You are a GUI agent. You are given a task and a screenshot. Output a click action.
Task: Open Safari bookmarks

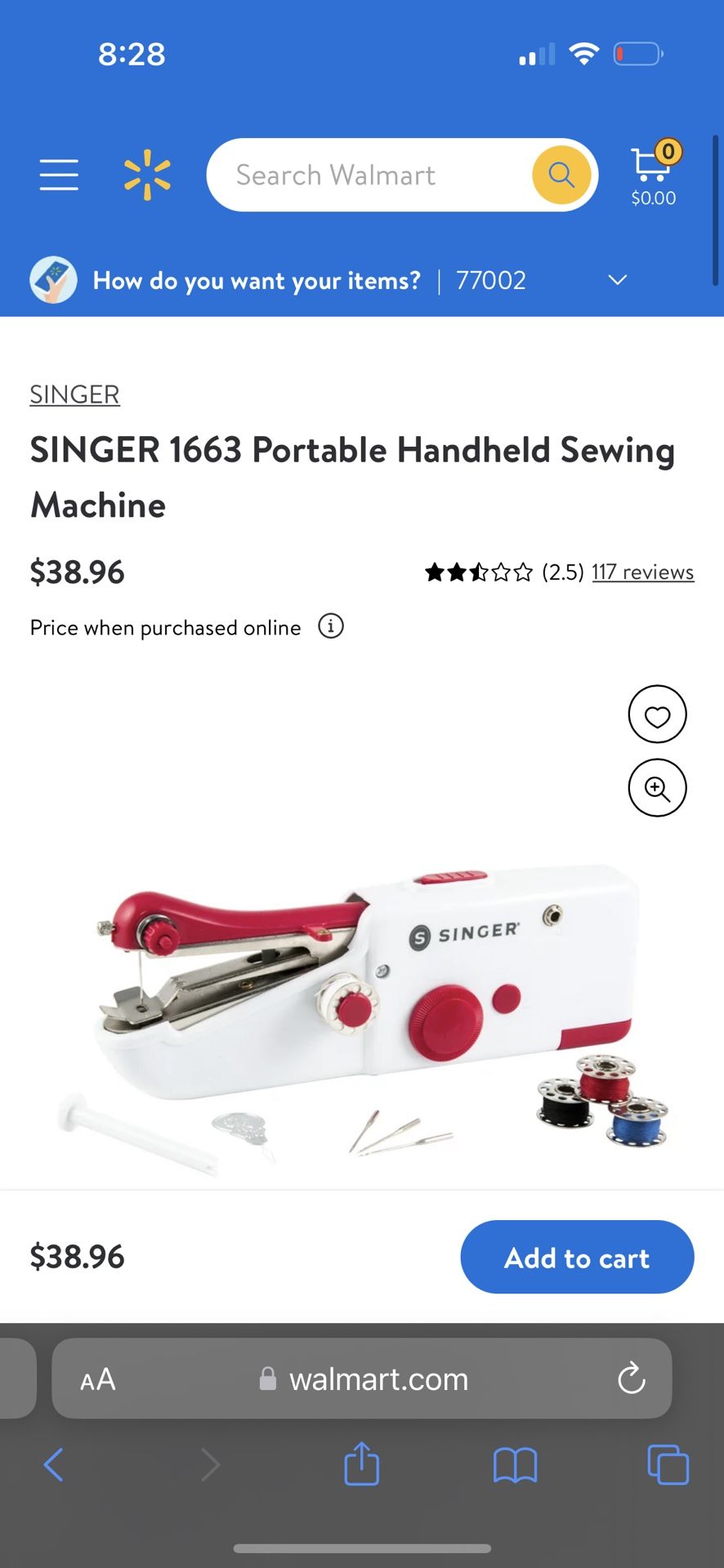tap(515, 1464)
